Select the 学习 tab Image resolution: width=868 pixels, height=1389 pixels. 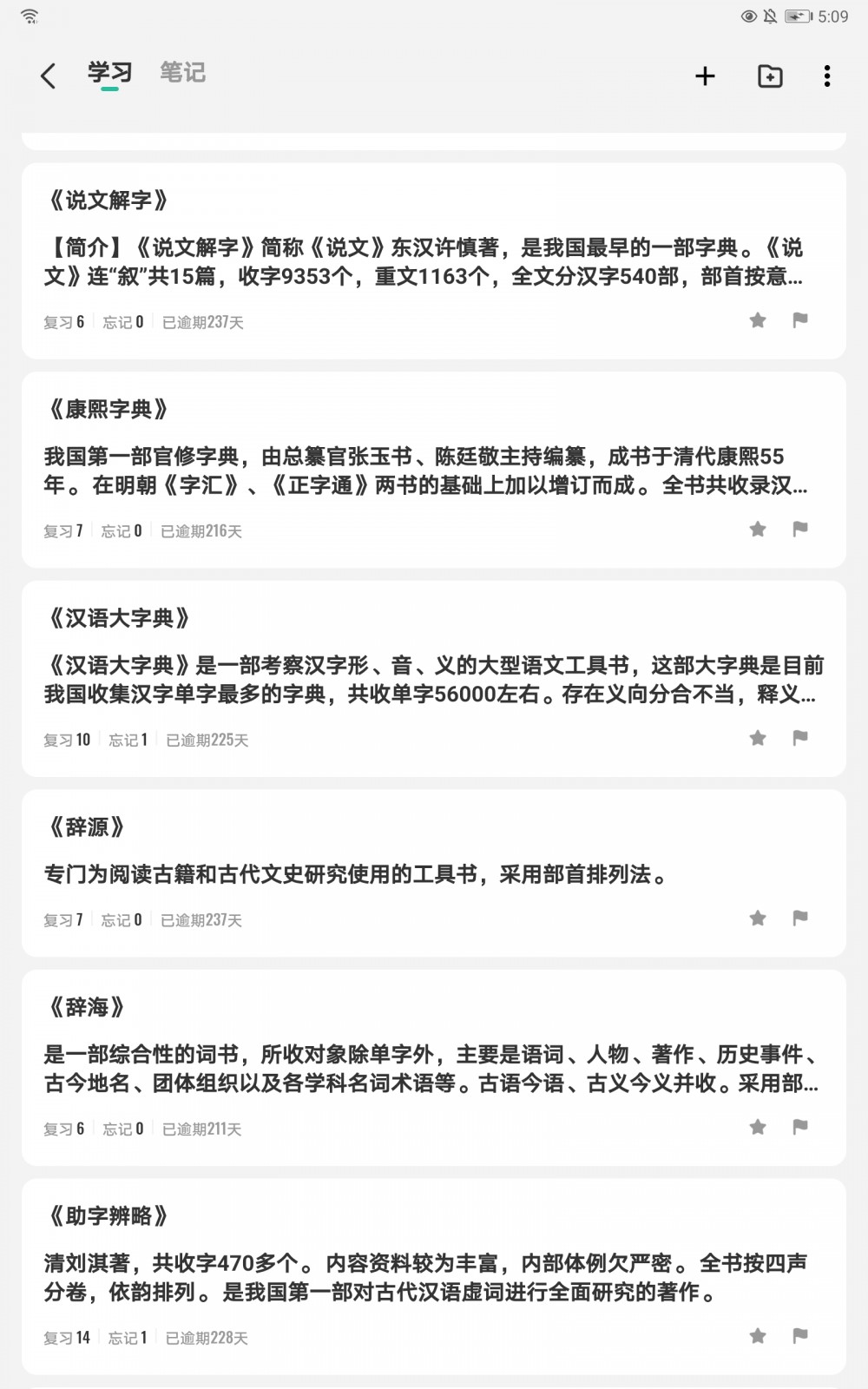pos(109,72)
